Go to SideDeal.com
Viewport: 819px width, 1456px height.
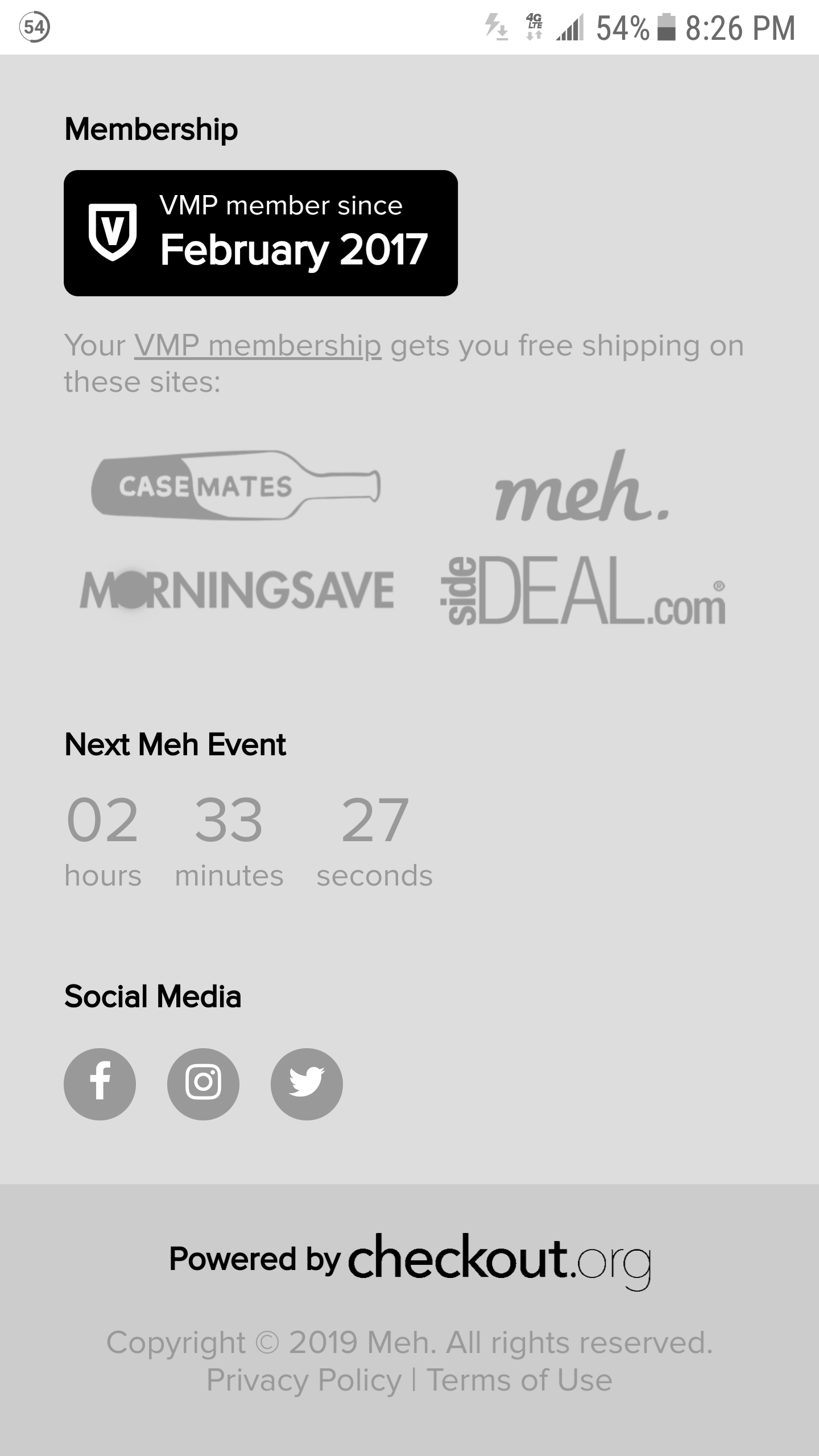pos(583,591)
